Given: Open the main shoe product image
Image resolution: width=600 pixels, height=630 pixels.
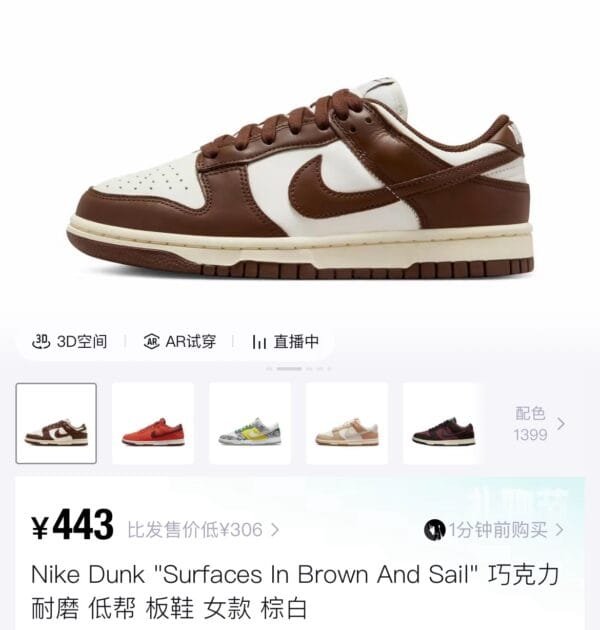Looking at the screenshot, I should coord(300,180).
